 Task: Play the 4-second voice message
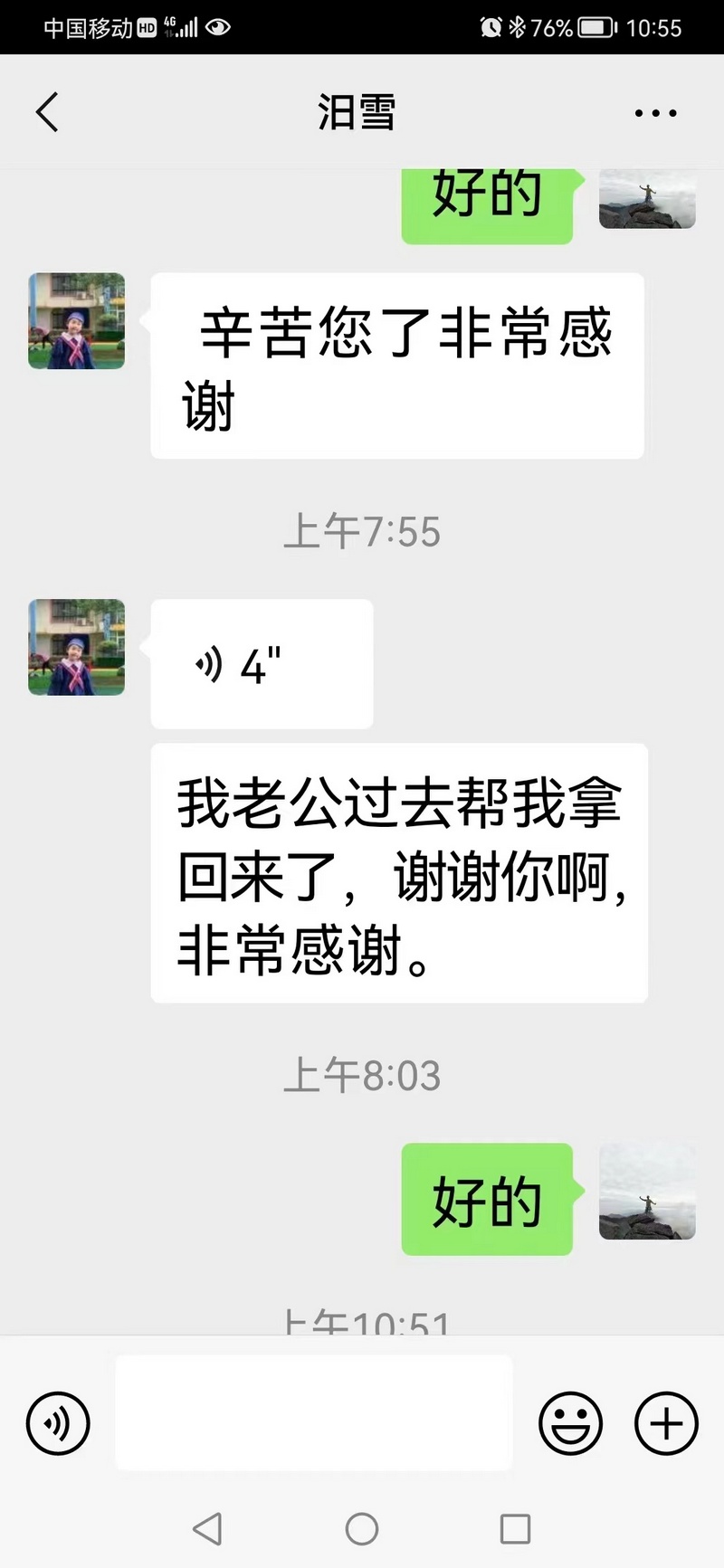(261, 665)
